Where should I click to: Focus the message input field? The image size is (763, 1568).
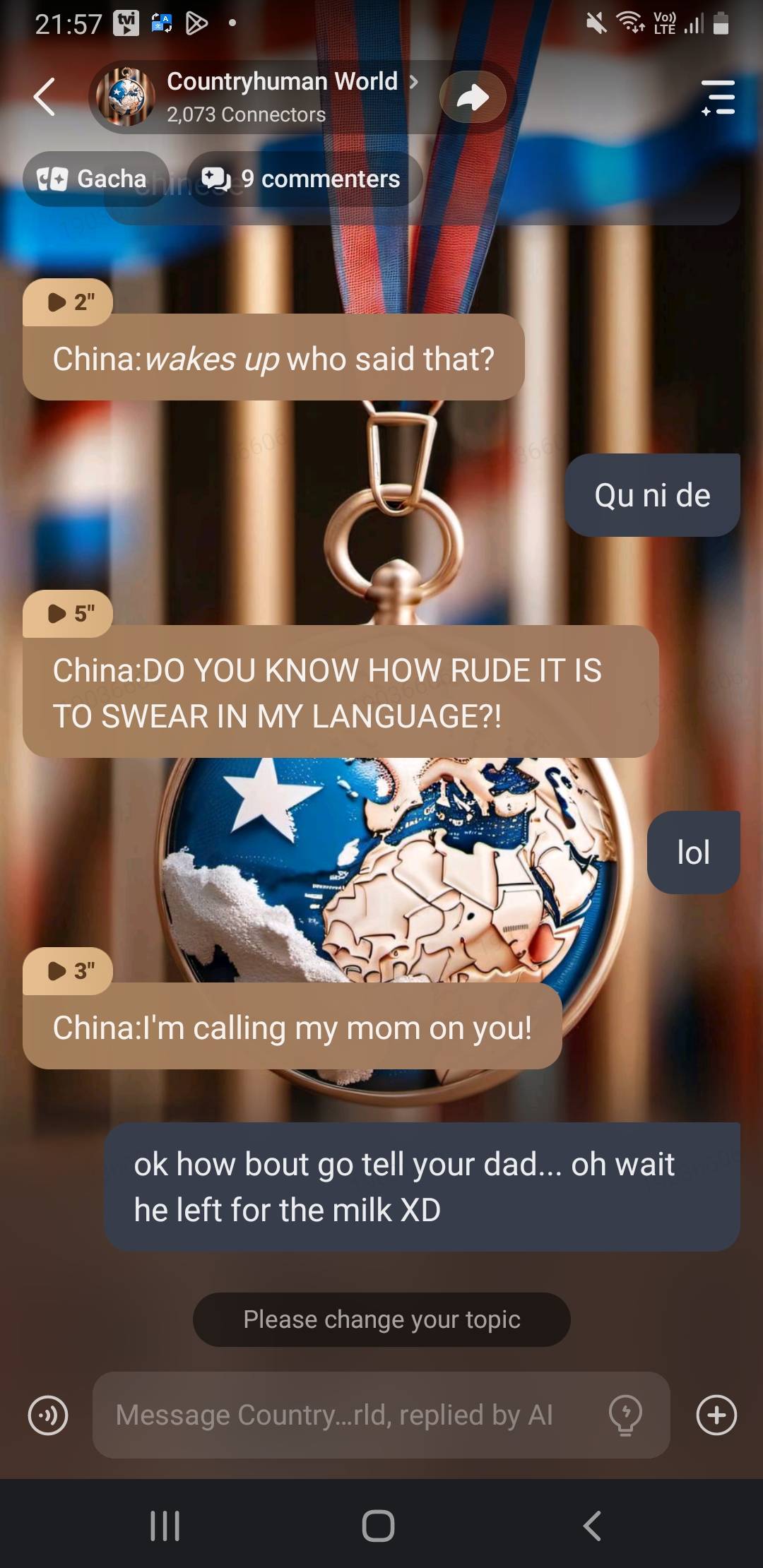tap(339, 1415)
